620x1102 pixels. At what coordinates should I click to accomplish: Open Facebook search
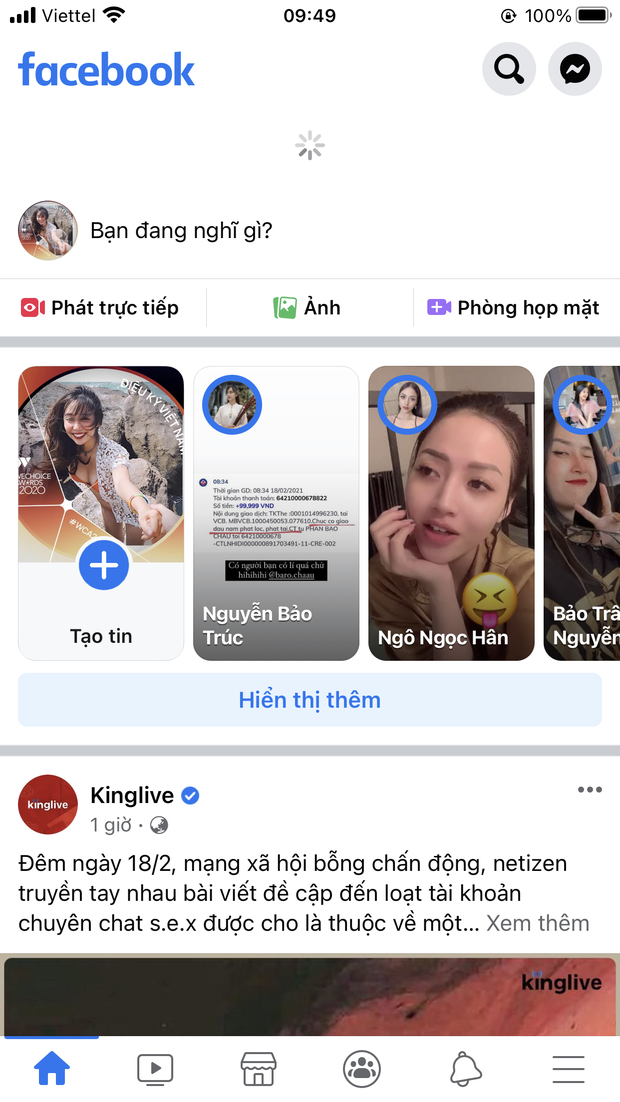(508, 70)
